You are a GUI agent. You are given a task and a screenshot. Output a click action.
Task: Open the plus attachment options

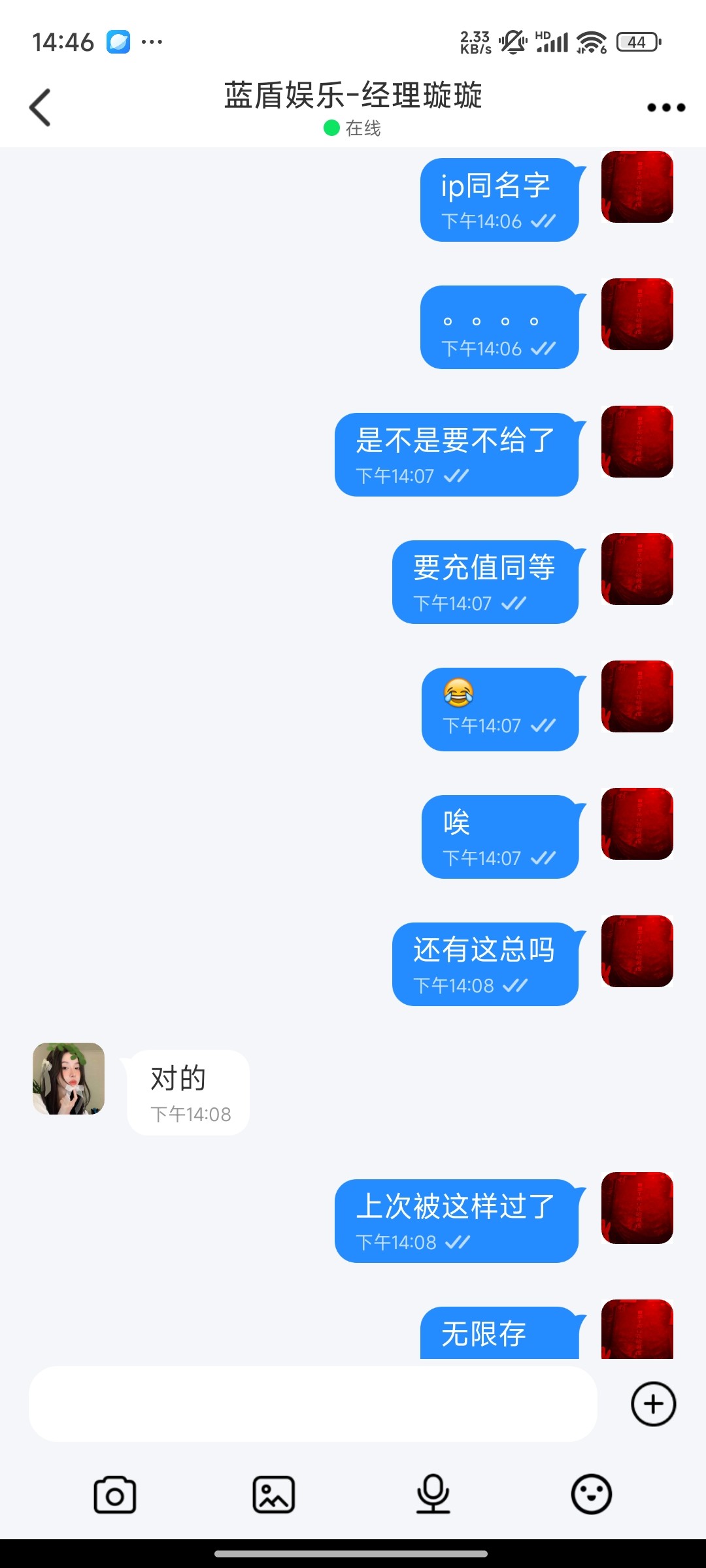[653, 1403]
